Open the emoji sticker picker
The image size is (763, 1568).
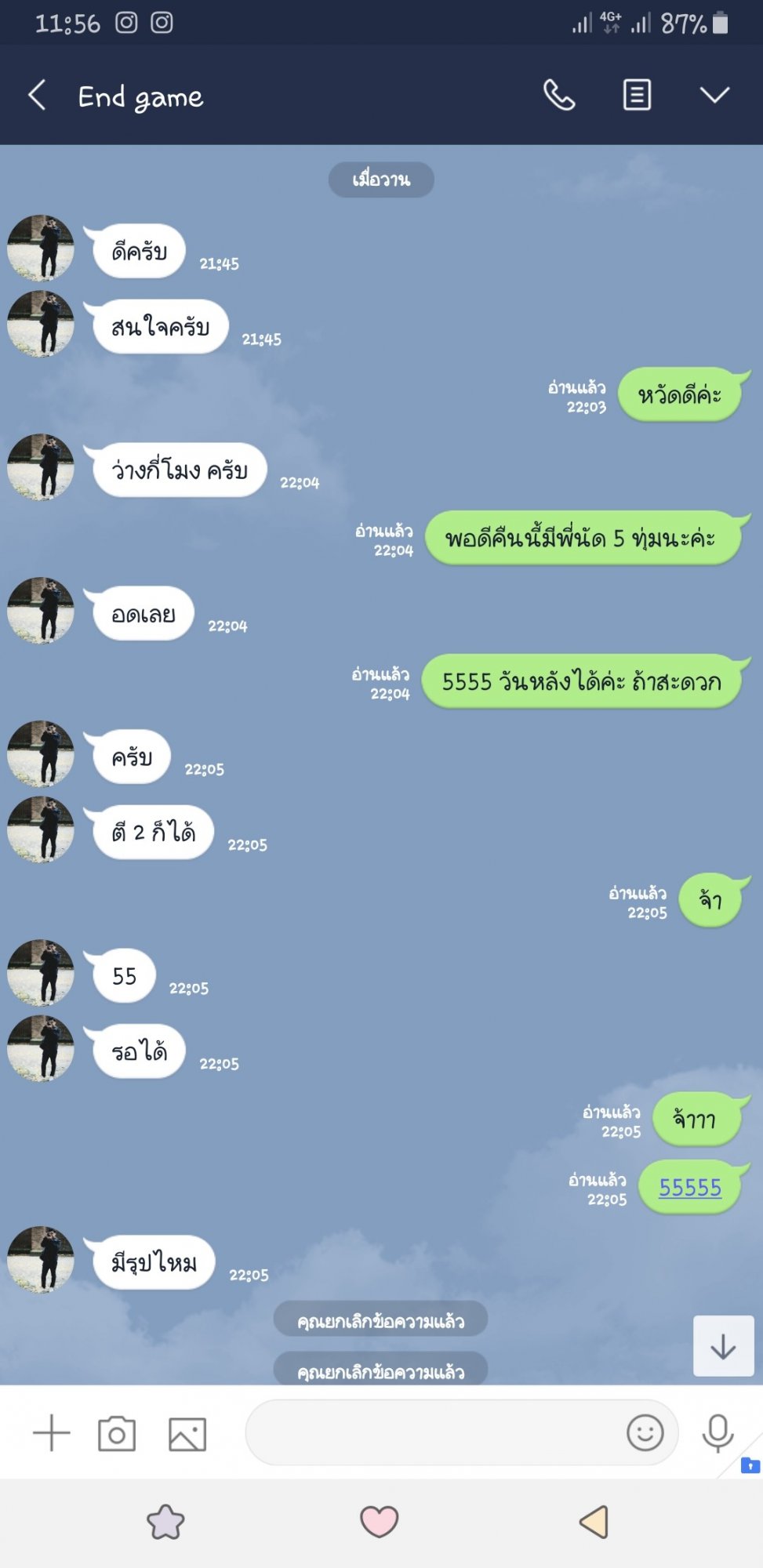click(x=645, y=1432)
